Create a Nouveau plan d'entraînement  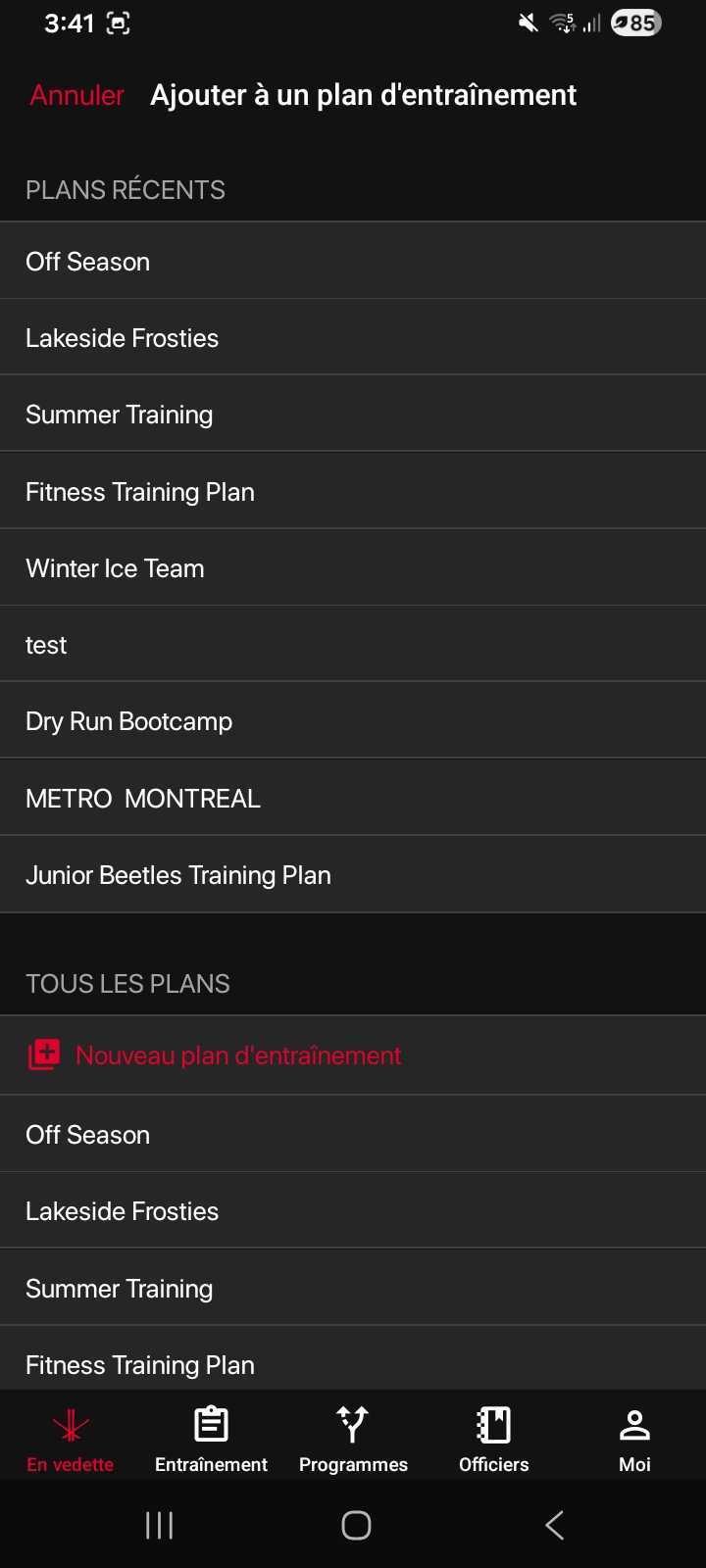[x=238, y=1054]
